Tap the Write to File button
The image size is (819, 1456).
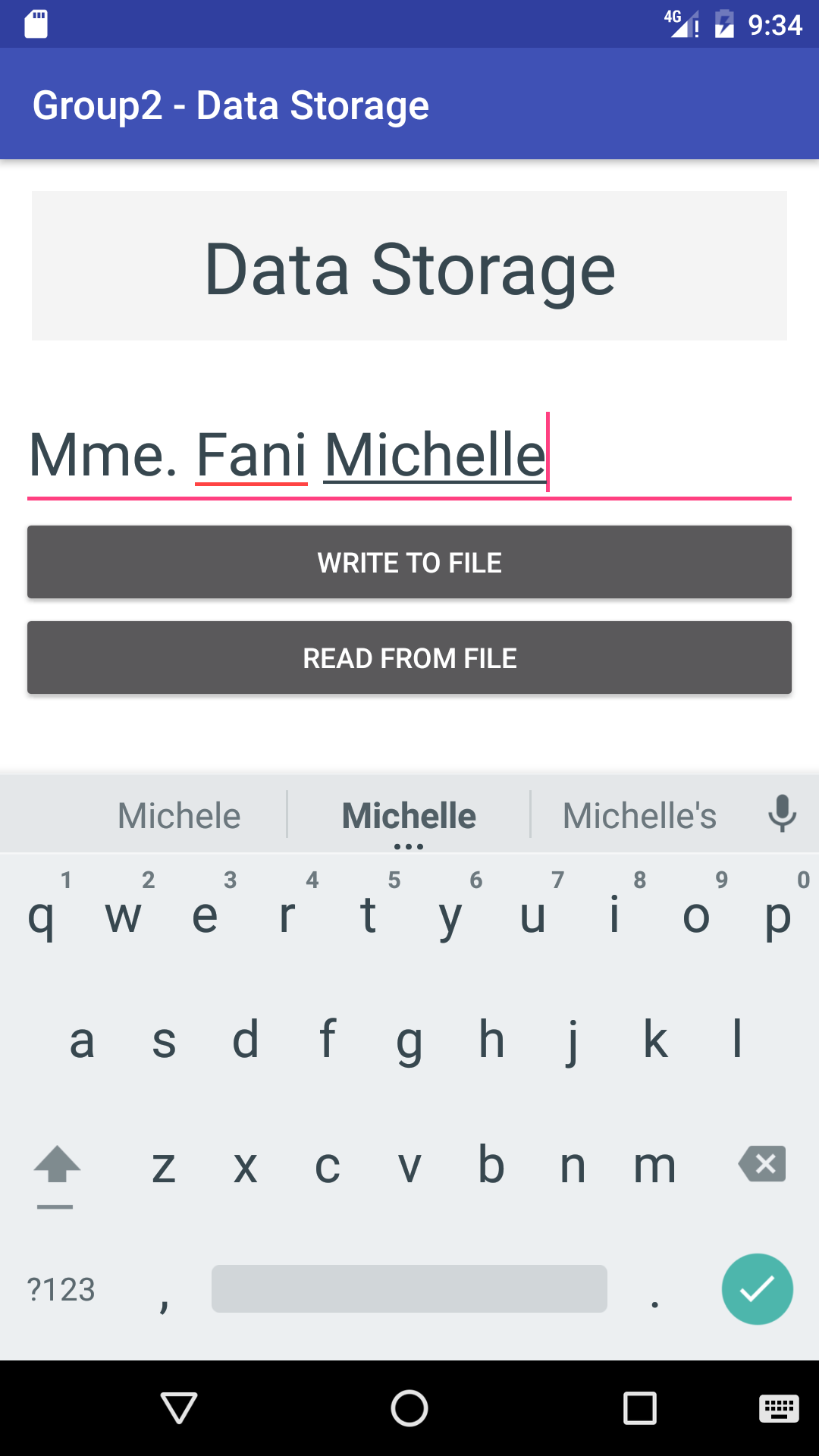(x=409, y=562)
